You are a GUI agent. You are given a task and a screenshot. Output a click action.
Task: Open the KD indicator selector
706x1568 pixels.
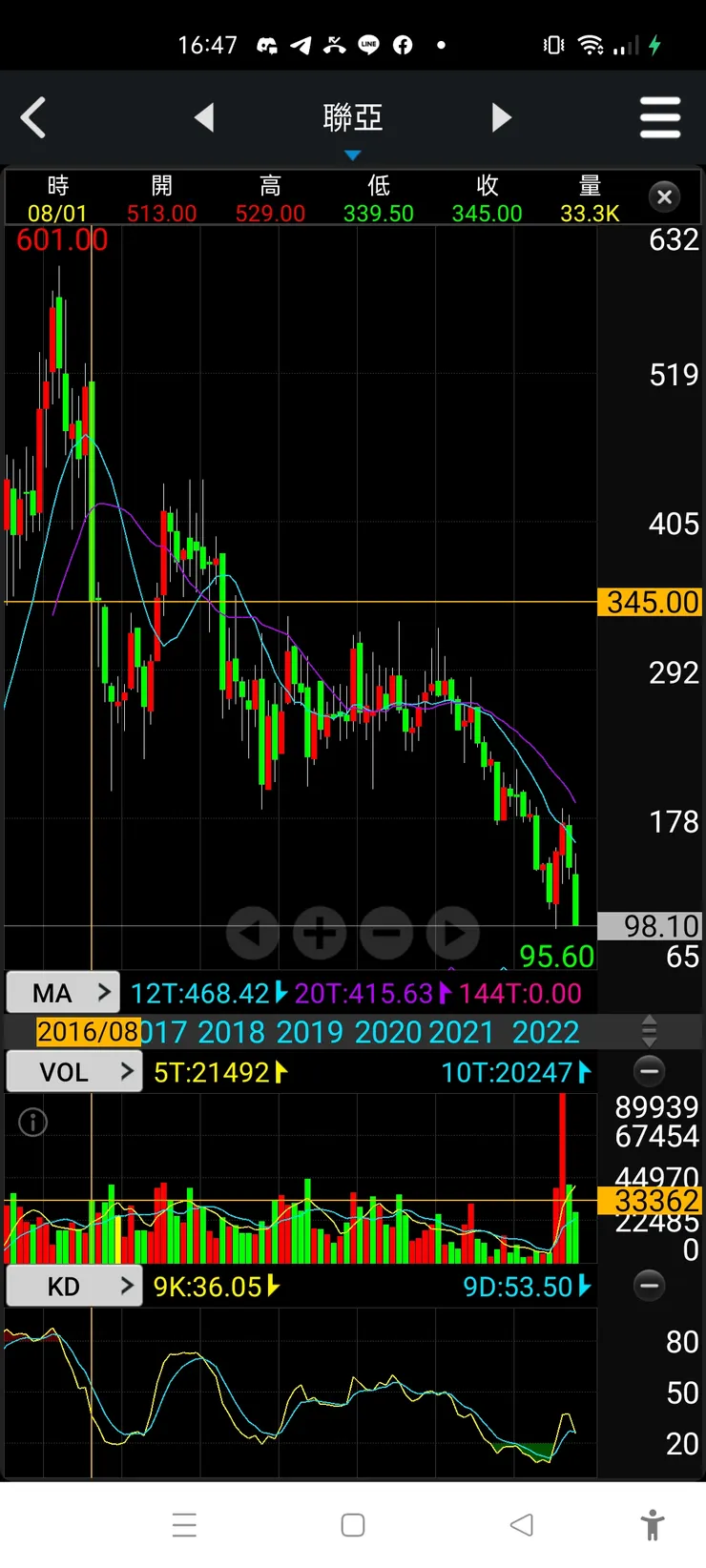point(74,1287)
